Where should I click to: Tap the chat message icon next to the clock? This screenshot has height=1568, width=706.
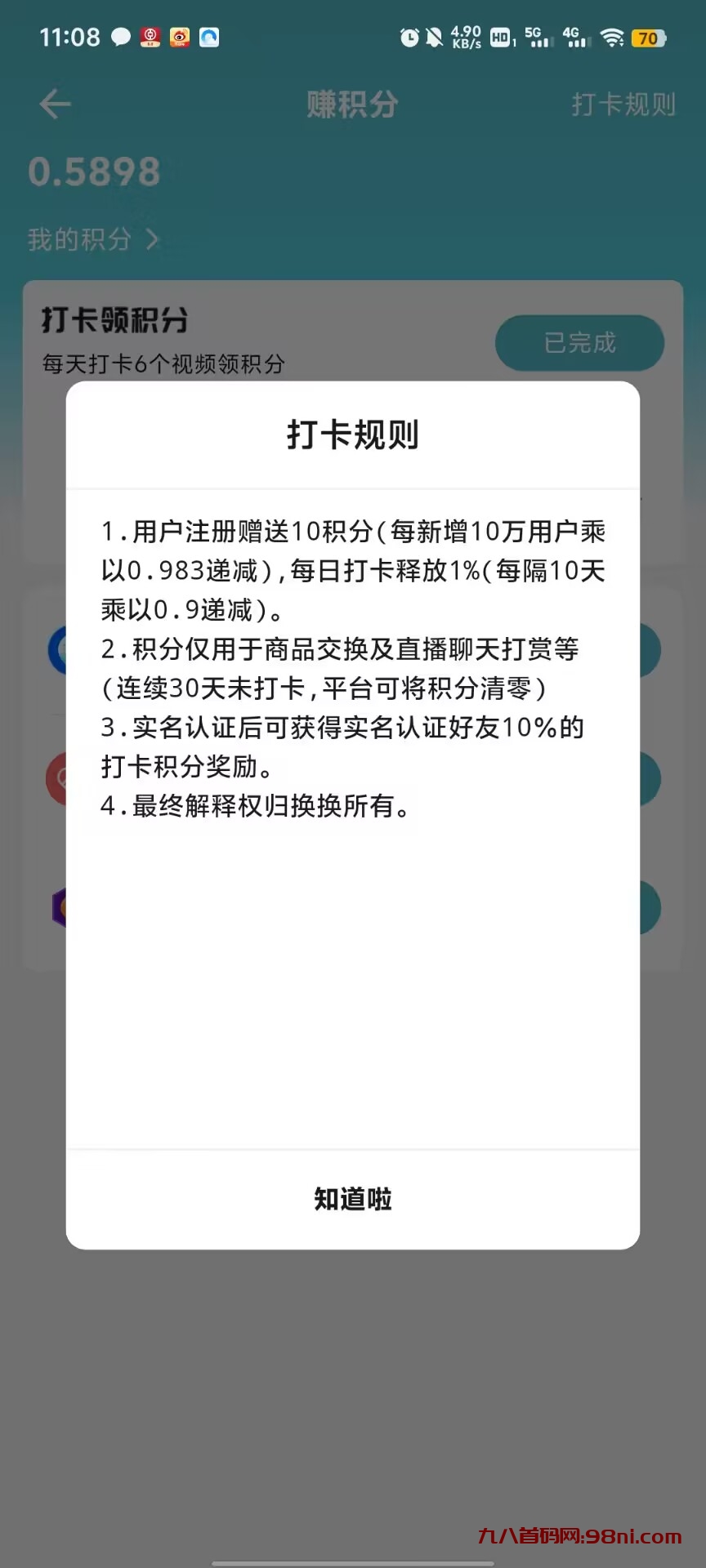point(119,38)
